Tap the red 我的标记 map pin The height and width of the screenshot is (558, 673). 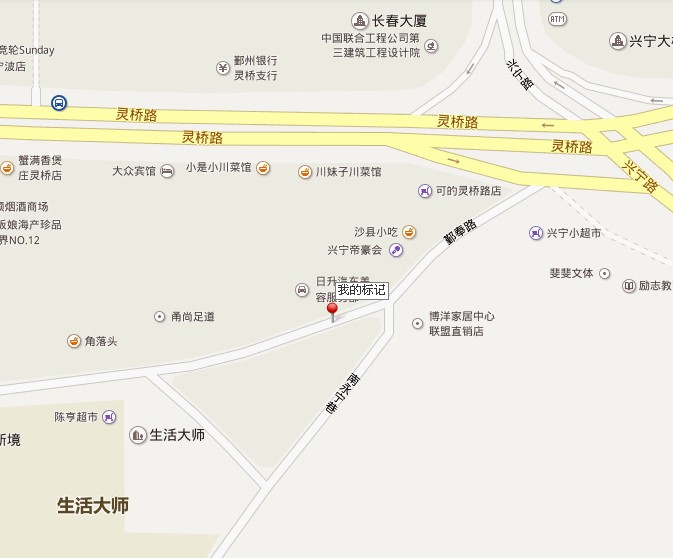(x=333, y=311)
